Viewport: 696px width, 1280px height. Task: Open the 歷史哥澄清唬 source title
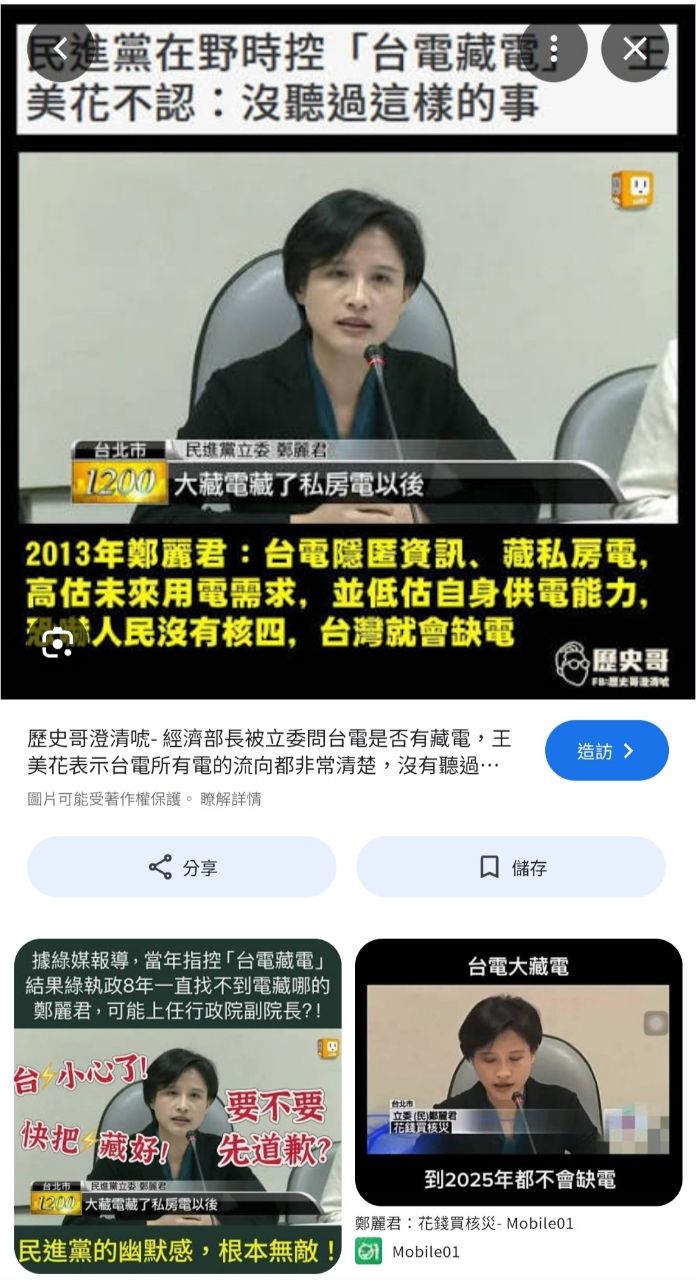pos(270,752)
